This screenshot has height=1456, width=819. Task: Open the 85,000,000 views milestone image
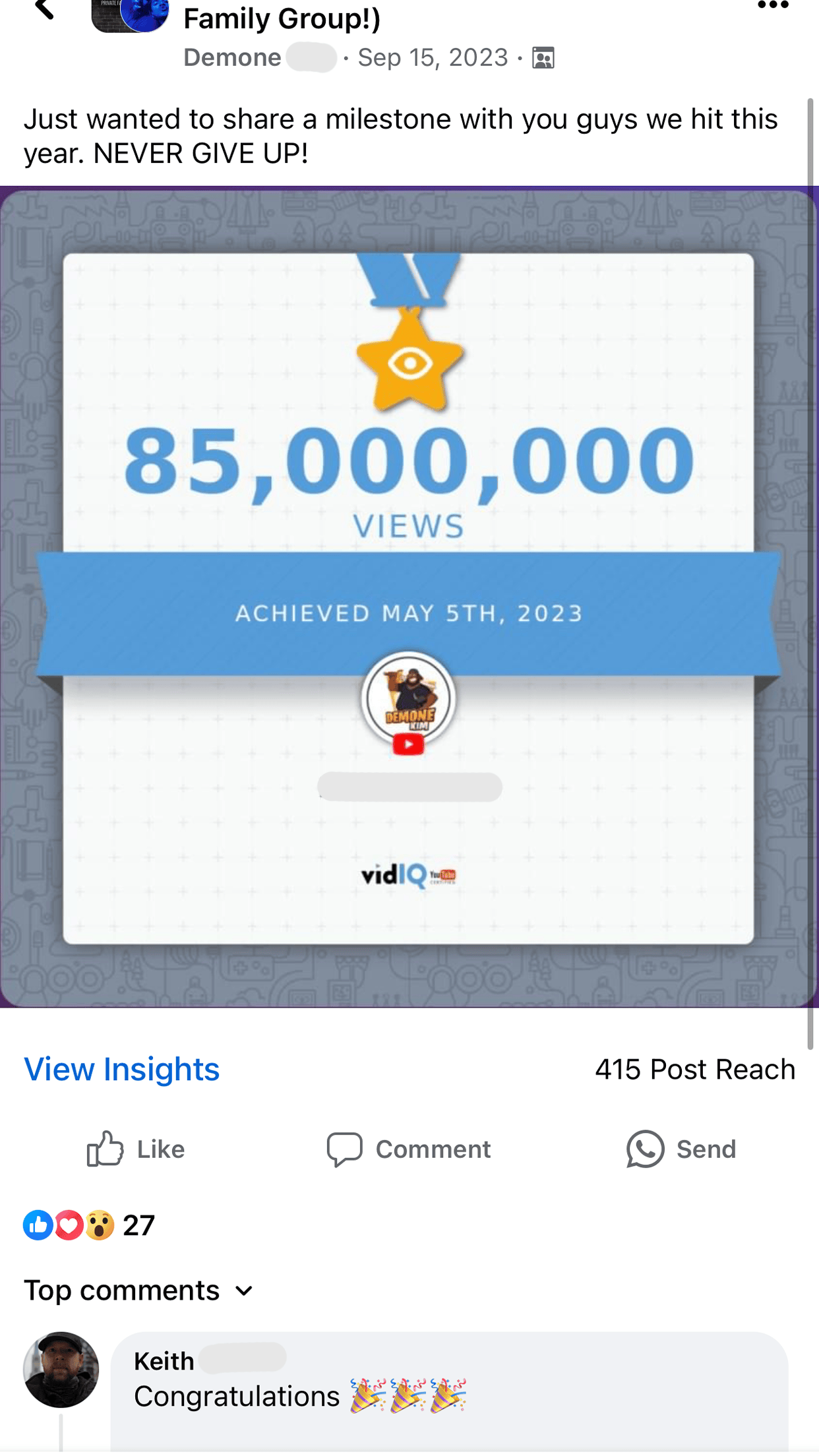click(x=409, y=597)
